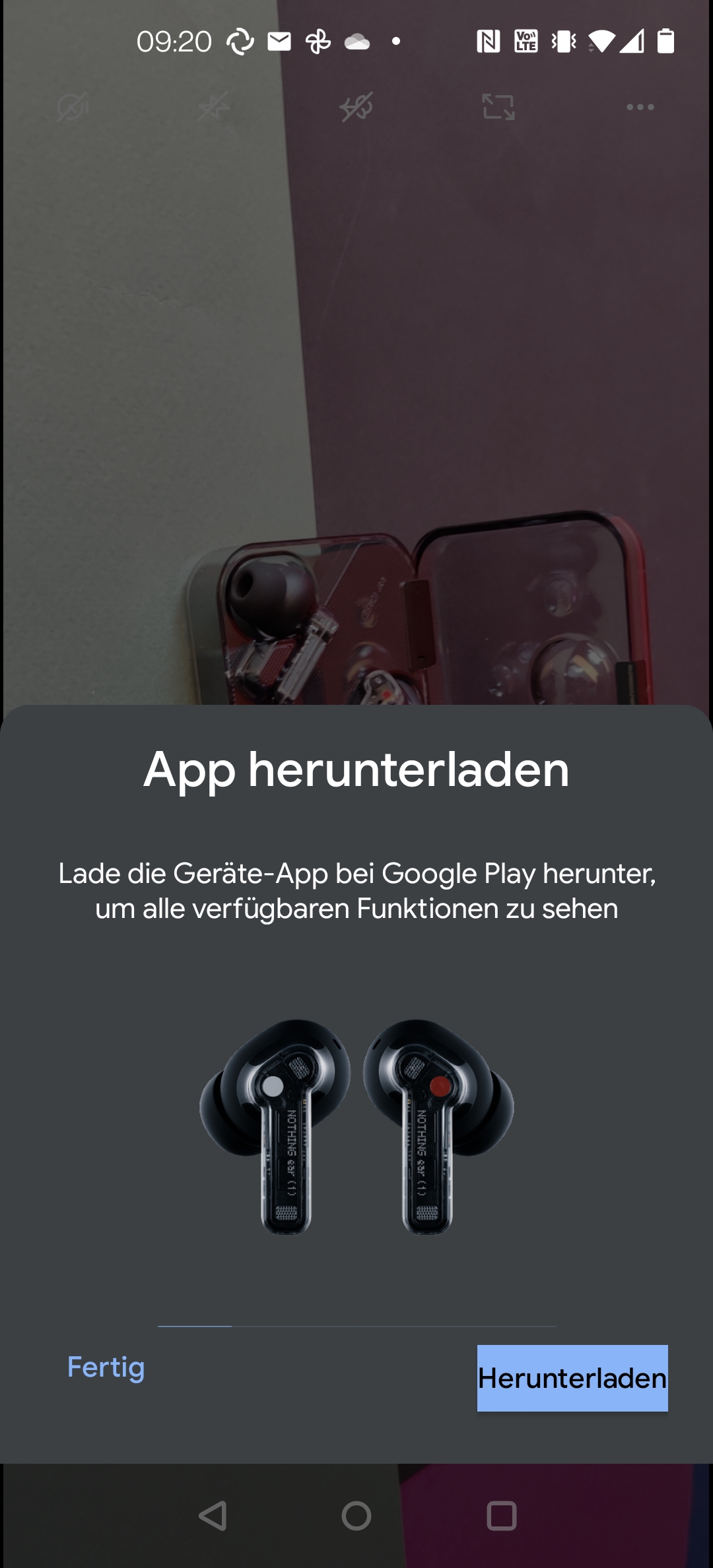This screenshot has height=1568, width=713.
Task: Tap Herunterladen to download the app
Action: [x=572, y=1378]
